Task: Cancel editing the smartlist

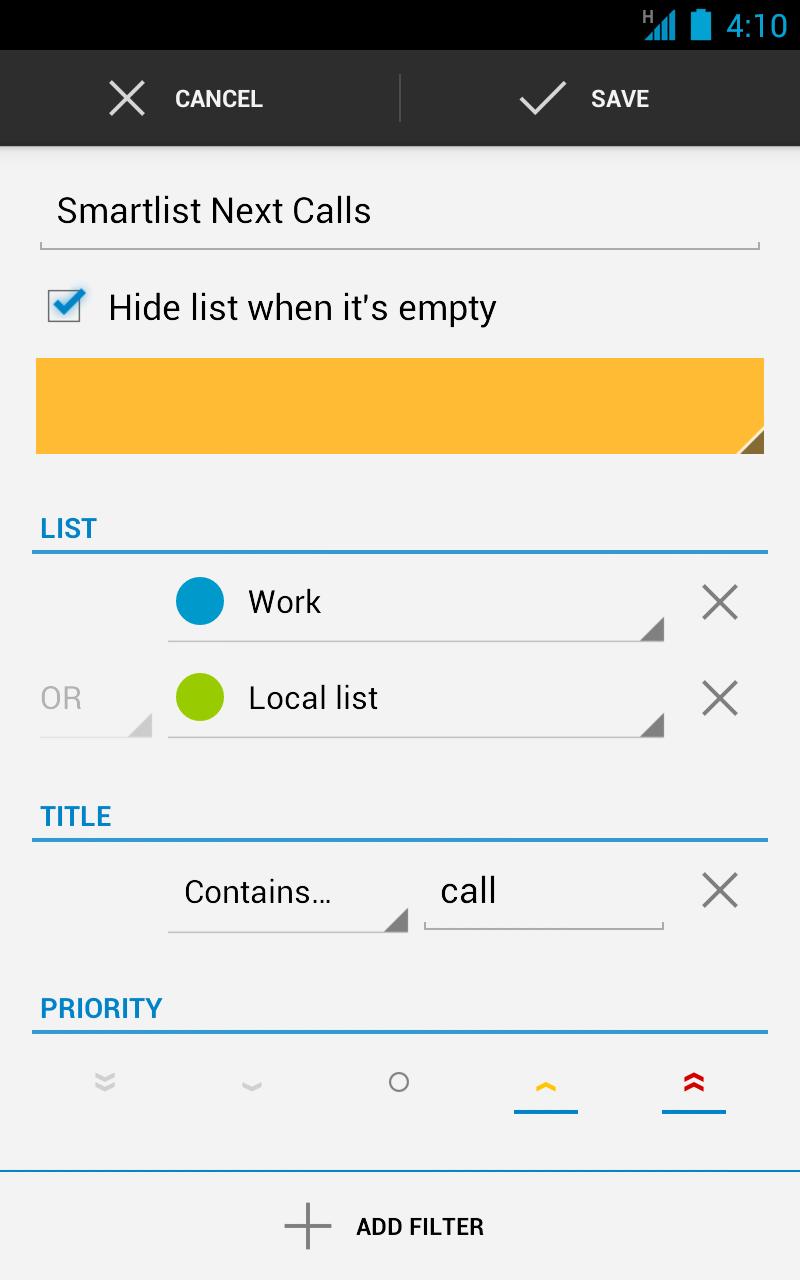Action: 186,99
